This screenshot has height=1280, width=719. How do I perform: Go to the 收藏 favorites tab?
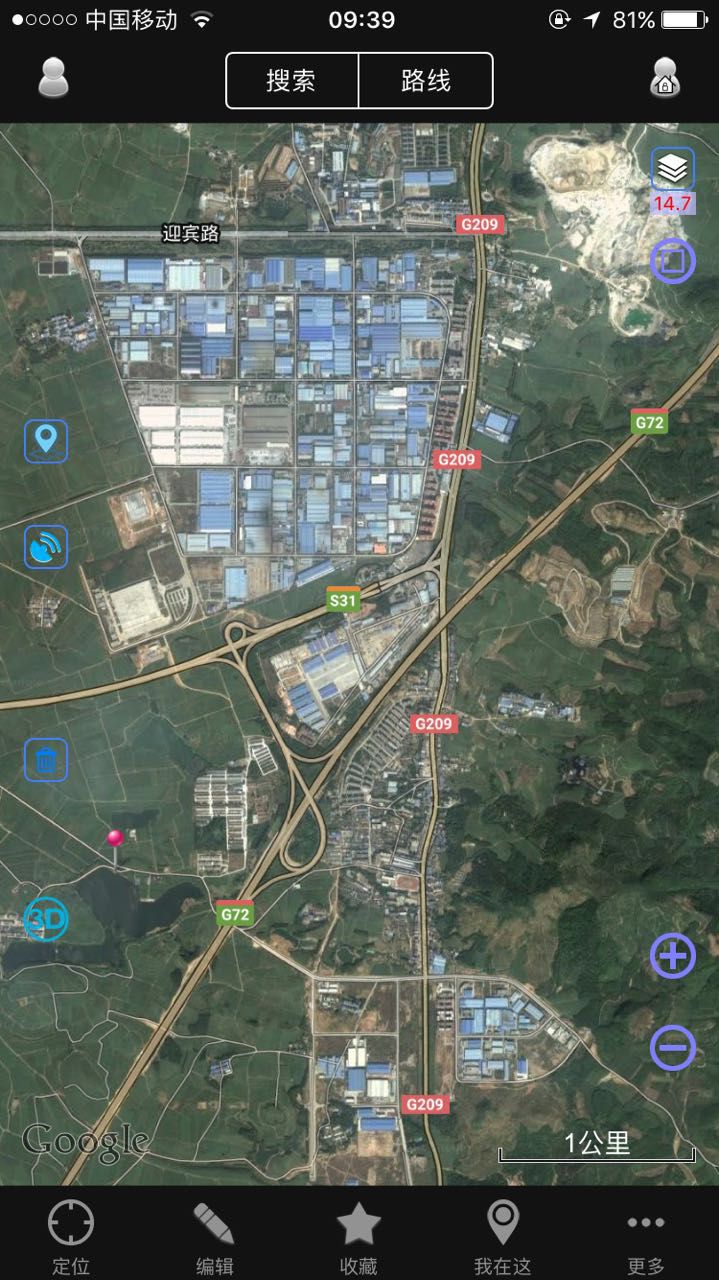pos(359,1237)
